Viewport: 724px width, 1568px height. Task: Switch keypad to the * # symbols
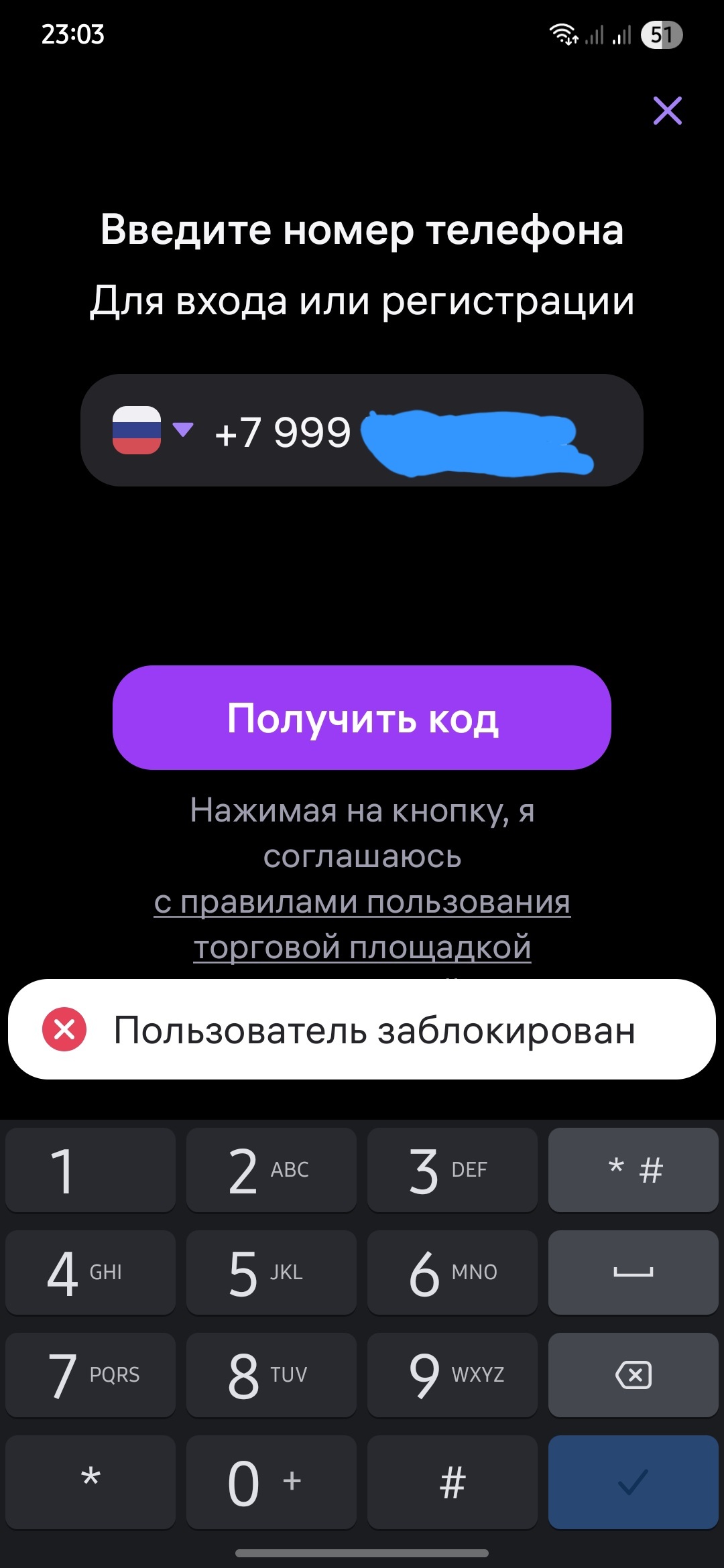tap(633, 1170)
